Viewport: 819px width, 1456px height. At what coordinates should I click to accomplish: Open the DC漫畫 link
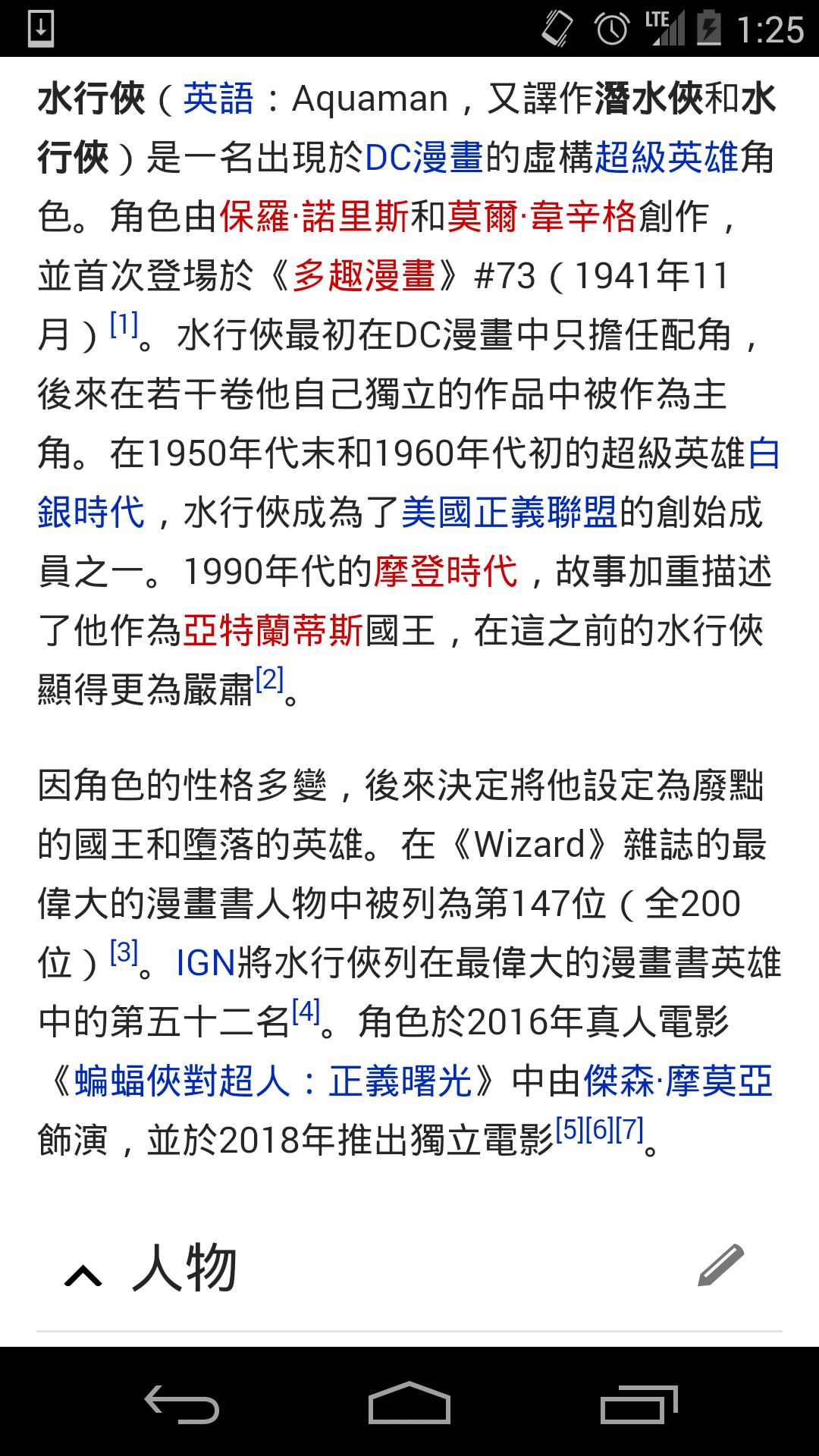(424, 158)
